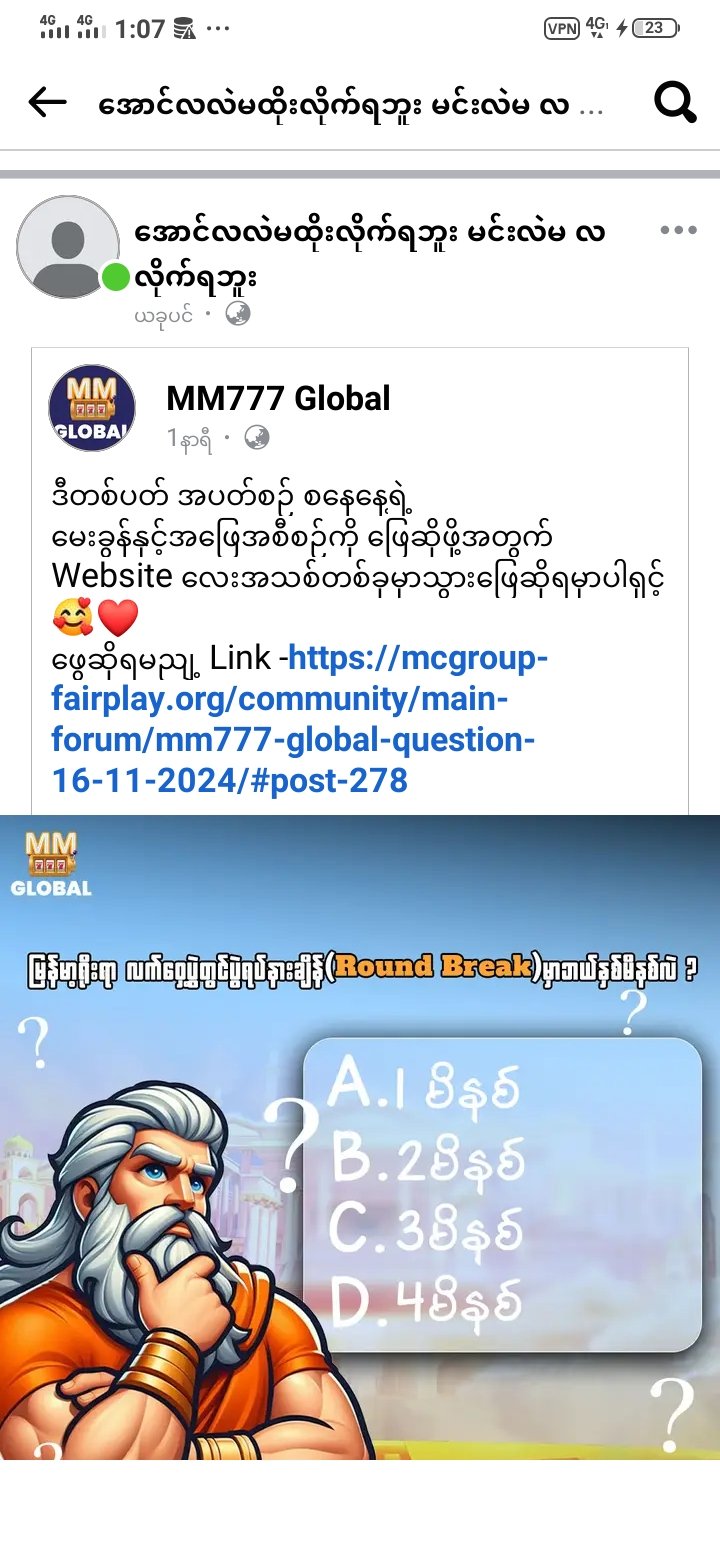Open the post's three-dot options menu
Viewport: 720px width, 1544px height.
(x=678, y=230)
